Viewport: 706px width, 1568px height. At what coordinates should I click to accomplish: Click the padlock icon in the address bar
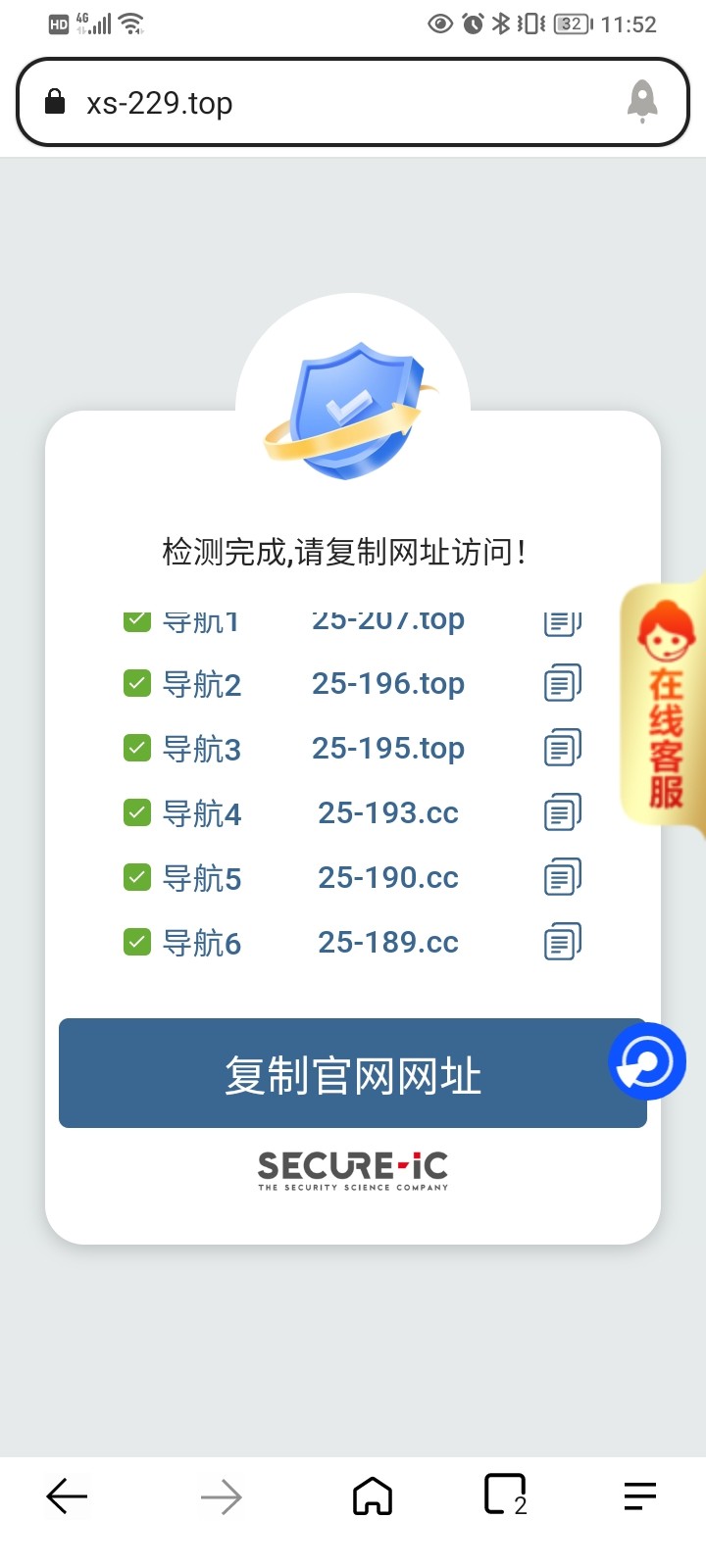pyautogui.click(x=54, y=102)
